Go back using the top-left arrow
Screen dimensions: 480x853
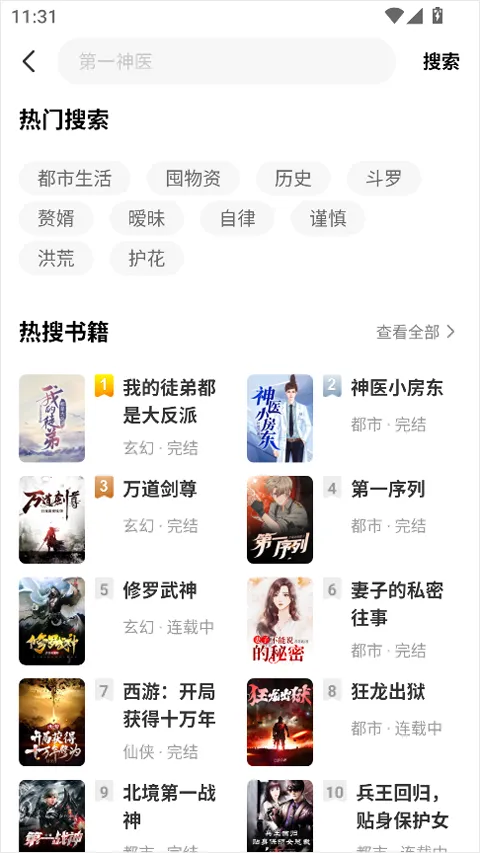pos(29,61)
